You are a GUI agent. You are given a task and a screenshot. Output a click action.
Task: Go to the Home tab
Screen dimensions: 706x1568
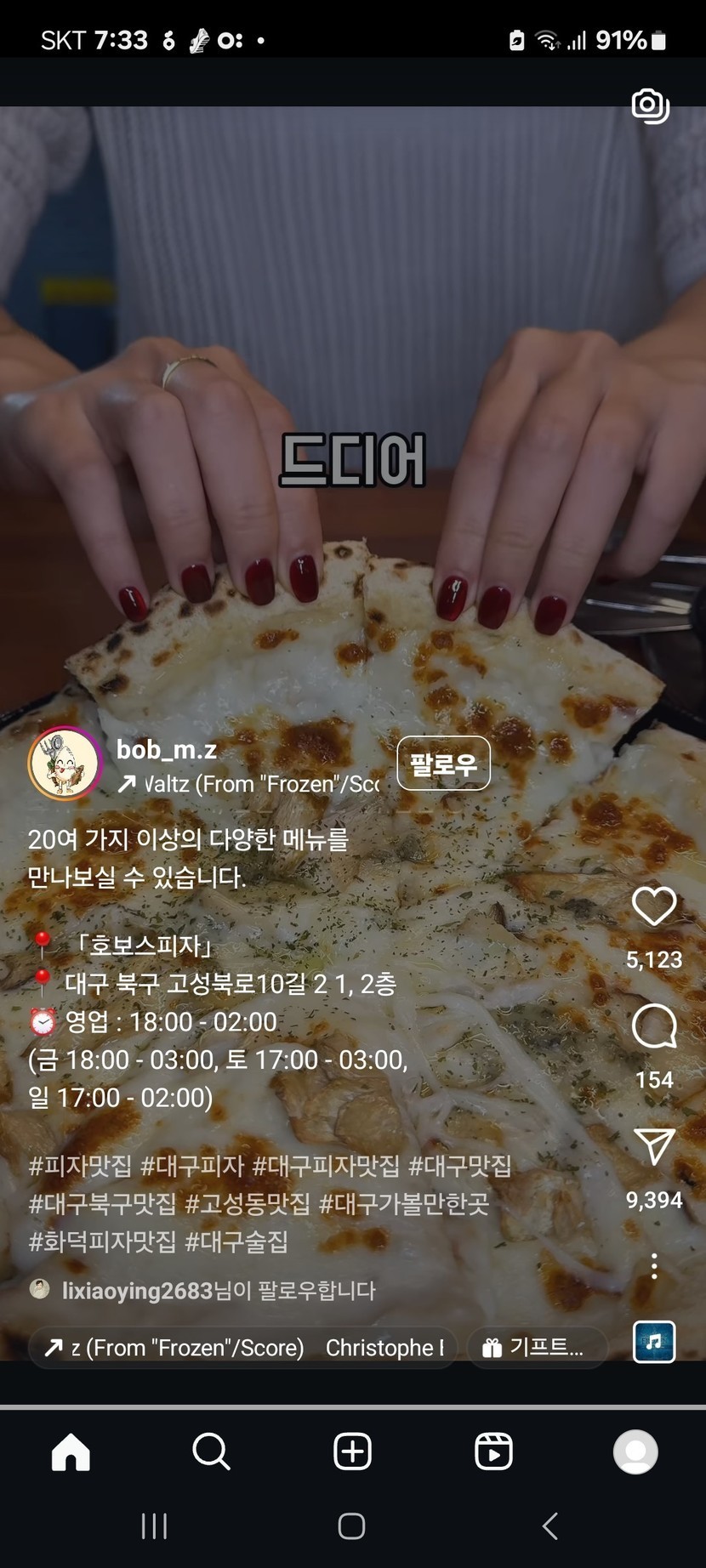point(71,1452)
